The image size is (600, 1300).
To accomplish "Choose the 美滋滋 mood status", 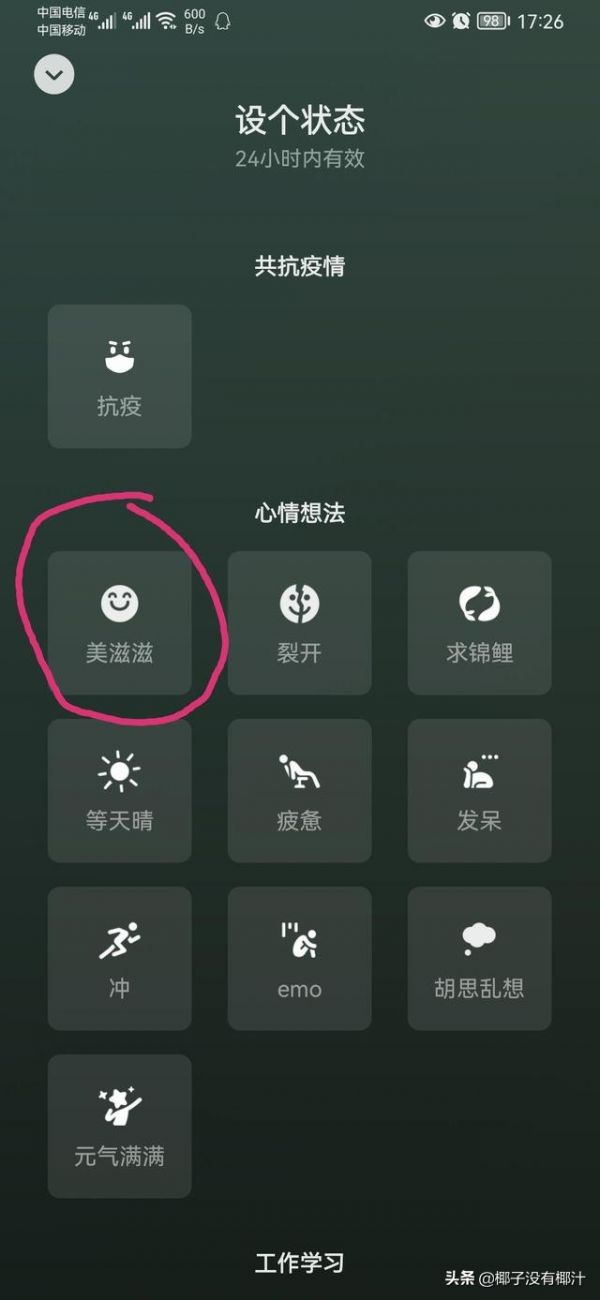I will point(119,623).
